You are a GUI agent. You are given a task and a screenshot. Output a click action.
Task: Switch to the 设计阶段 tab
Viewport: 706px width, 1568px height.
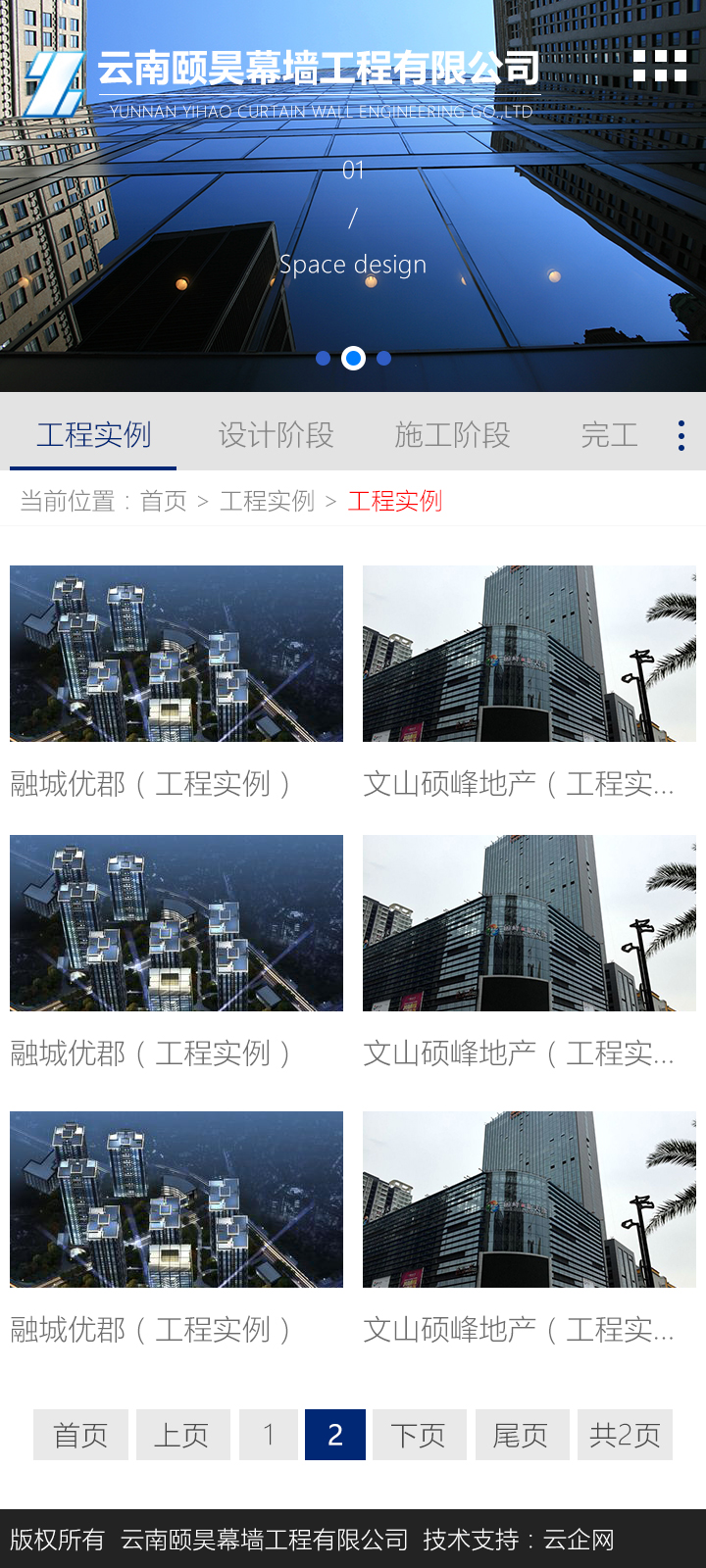[x=276, y=434]
